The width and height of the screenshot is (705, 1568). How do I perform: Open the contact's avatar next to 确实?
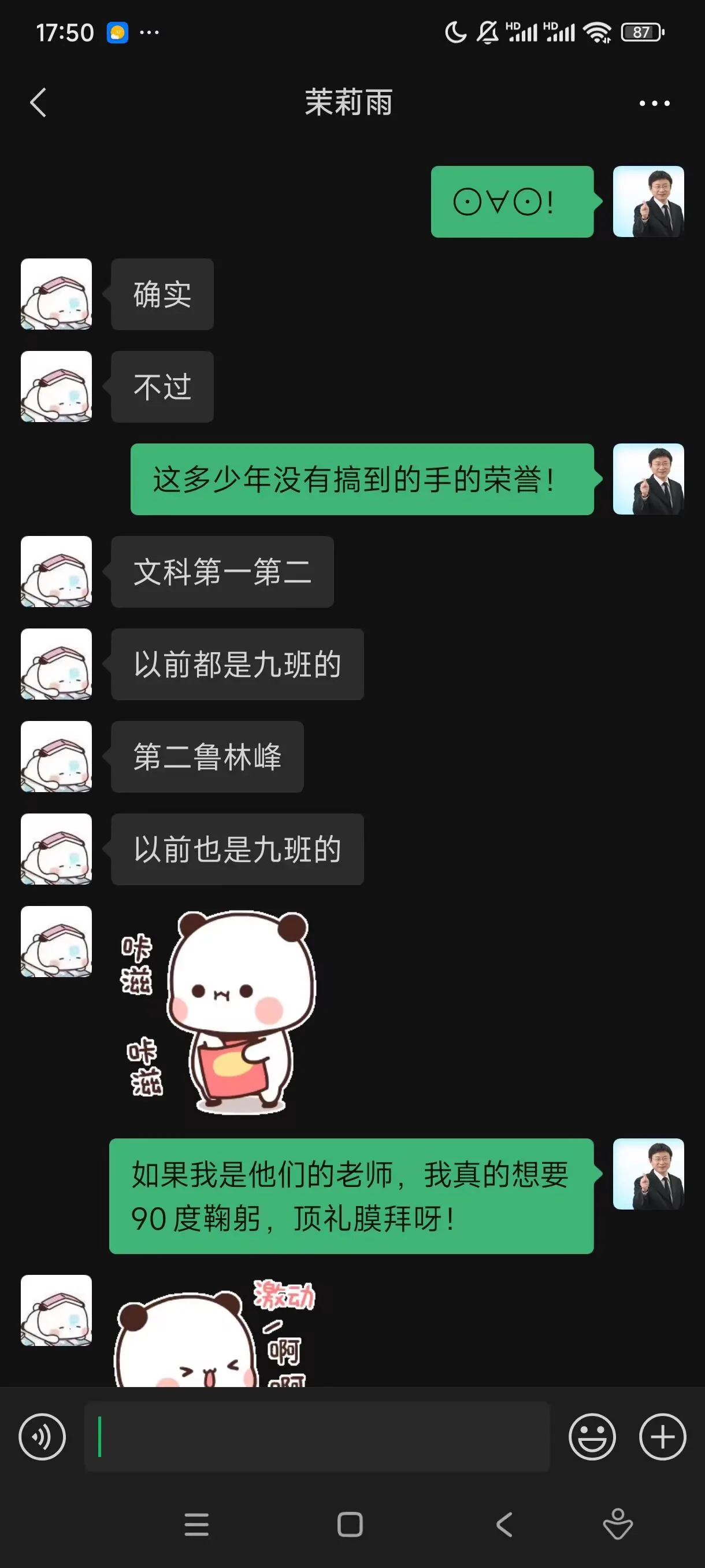pos(57,294)
